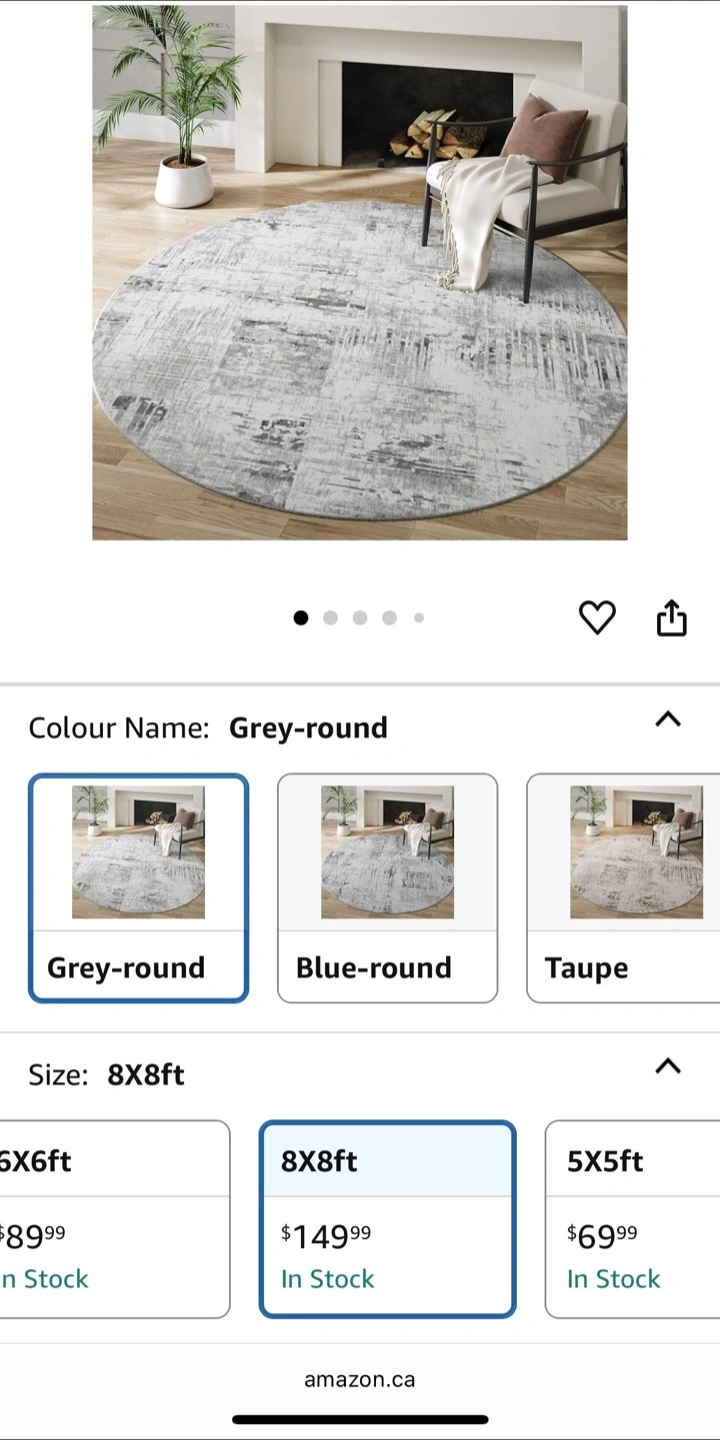720x1440 pixels.
Task: Pick the Taupe colour option
Action: pyautogui.click(x=623, y=888)
